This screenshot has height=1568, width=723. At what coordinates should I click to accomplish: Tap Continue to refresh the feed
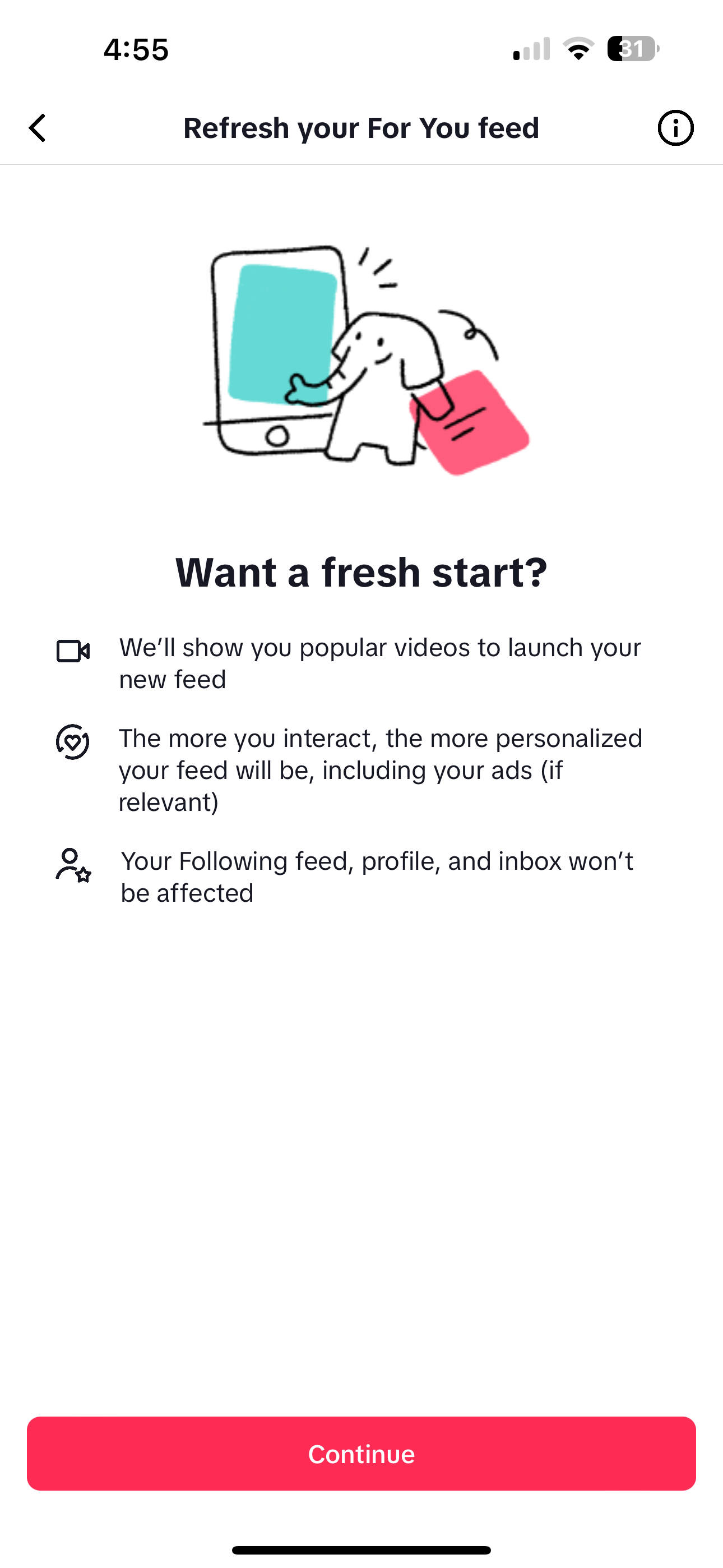(361, 1453)
